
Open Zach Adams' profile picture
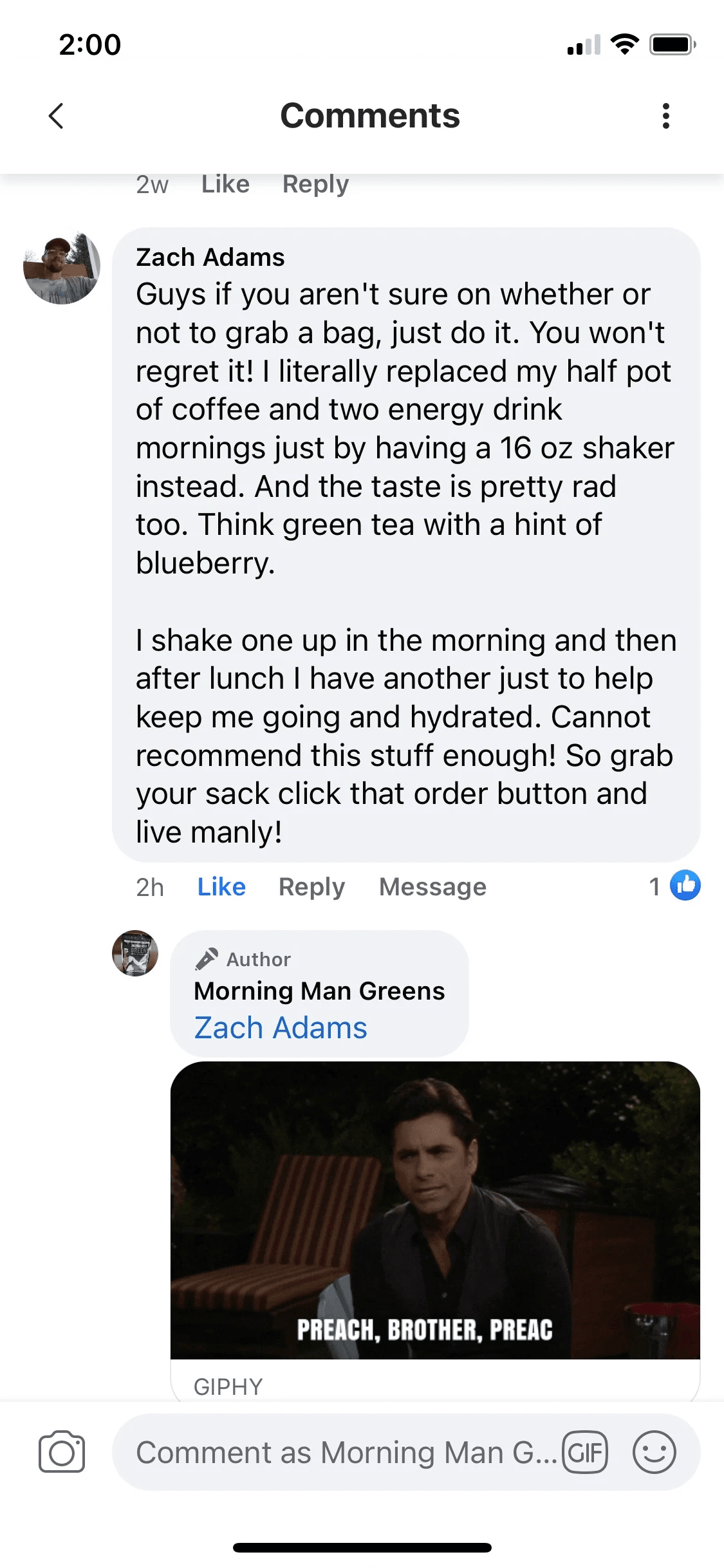[x=62, y=267]
